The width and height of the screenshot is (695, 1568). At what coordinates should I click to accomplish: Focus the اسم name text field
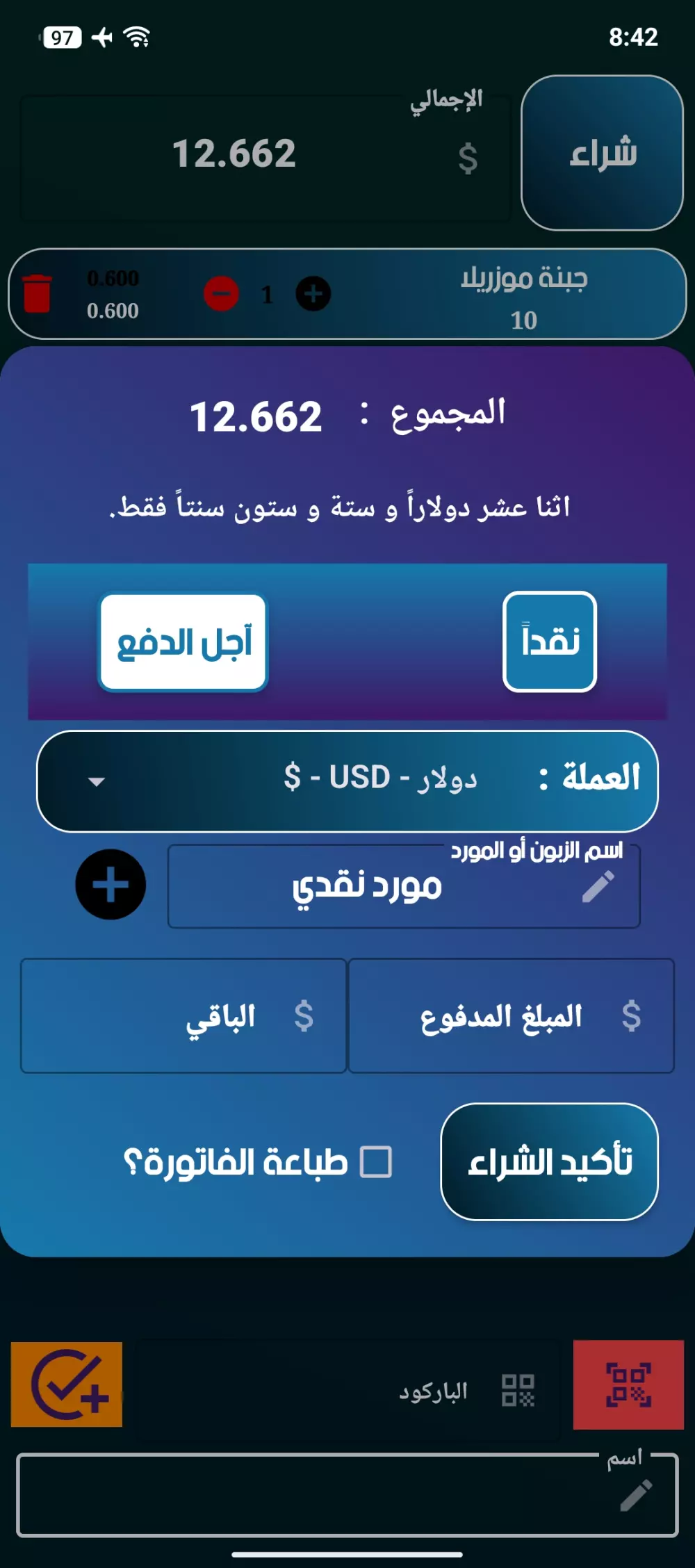click(x=347, y=1494)
